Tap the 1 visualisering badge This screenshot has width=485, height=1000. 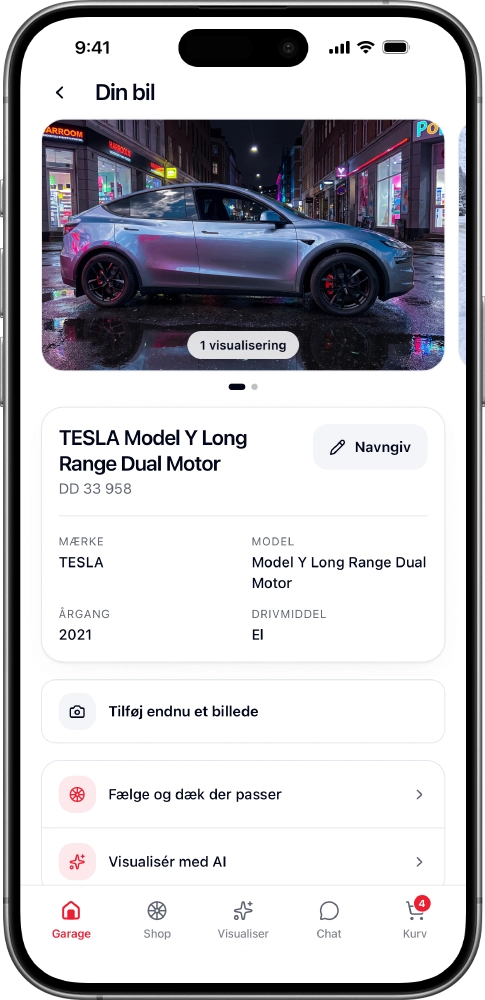click(243, 345)
